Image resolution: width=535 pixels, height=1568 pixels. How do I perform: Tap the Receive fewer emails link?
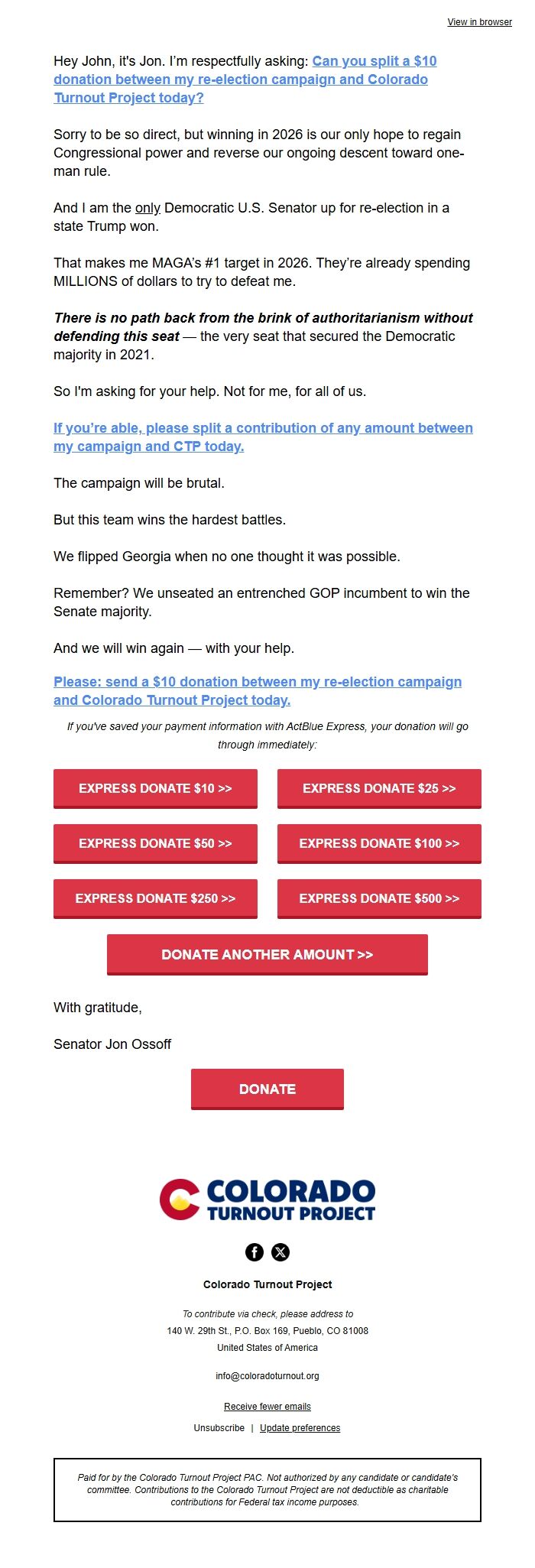click(267, 1407)
